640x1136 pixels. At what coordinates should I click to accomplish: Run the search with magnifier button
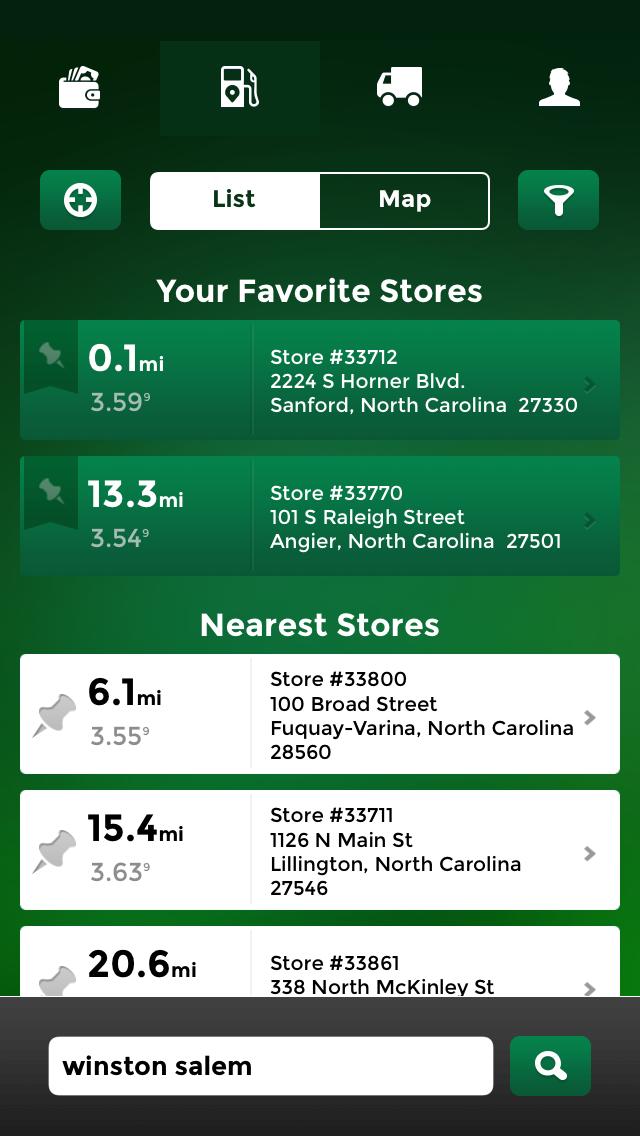550,1066
